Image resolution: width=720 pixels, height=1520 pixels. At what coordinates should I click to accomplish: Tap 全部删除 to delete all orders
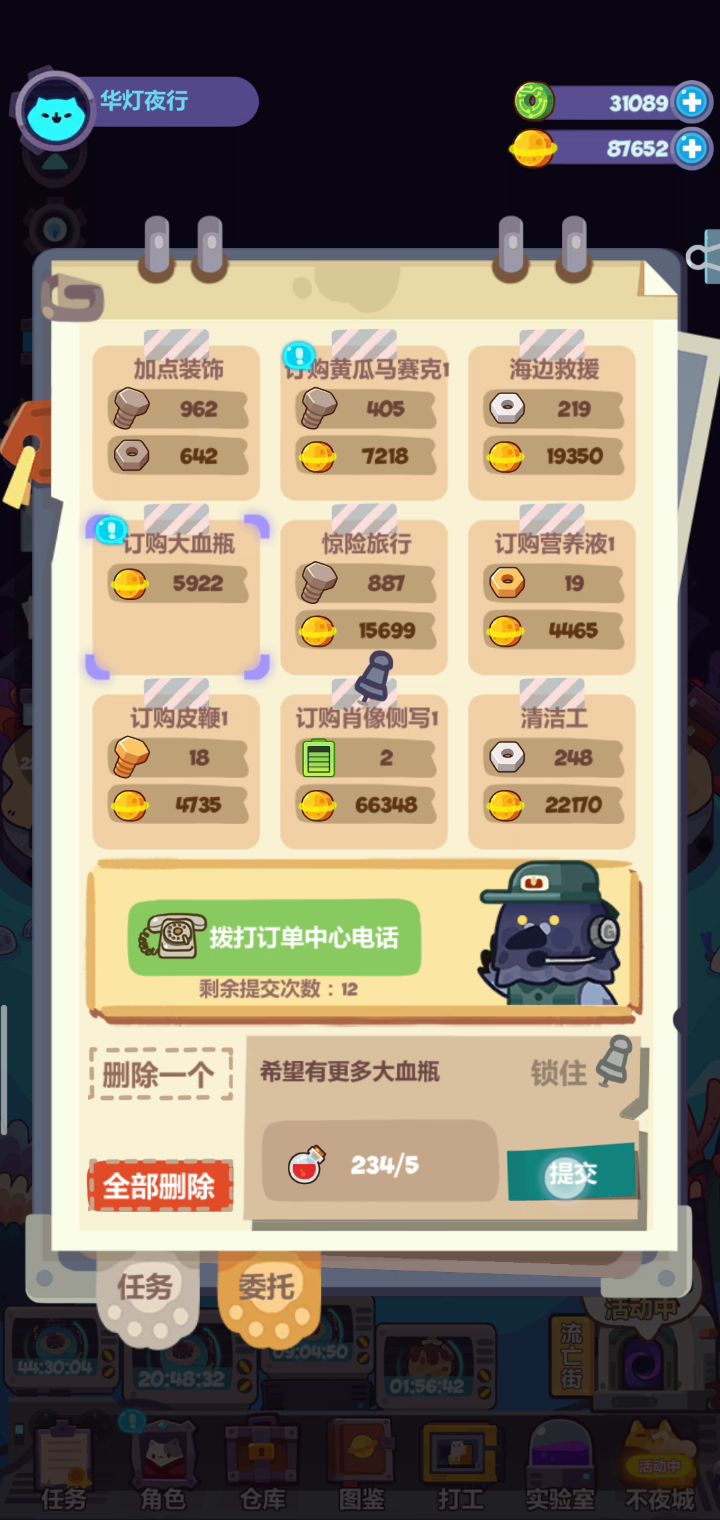tap(160, 1186)
